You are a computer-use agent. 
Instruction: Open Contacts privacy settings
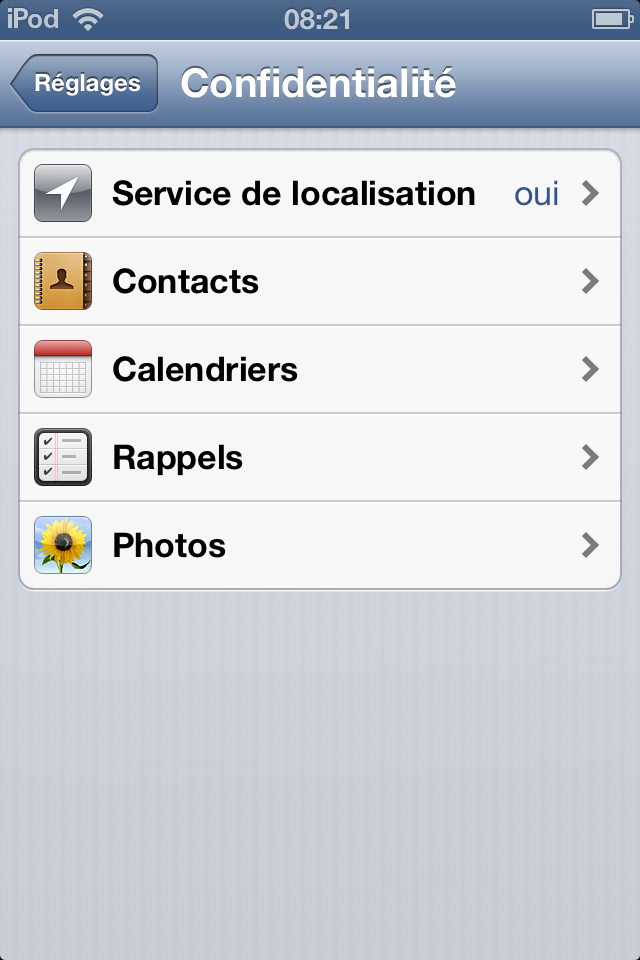[320, 282]
